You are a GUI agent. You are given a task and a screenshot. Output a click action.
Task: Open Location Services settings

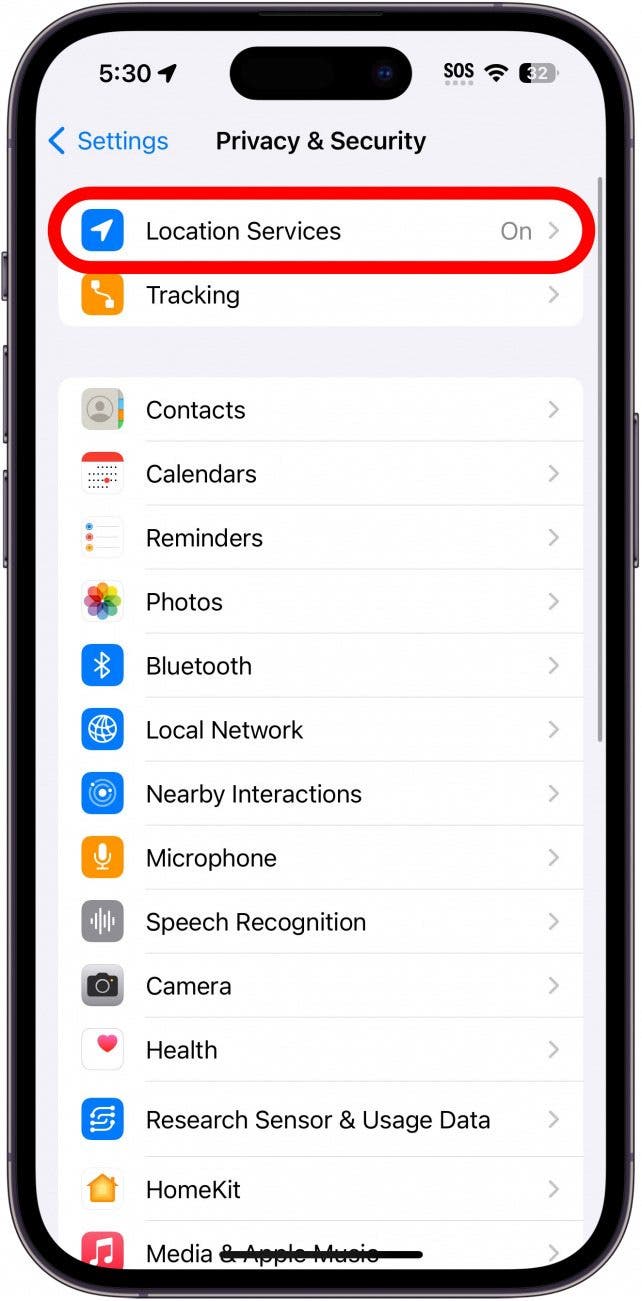coord(320,231)
